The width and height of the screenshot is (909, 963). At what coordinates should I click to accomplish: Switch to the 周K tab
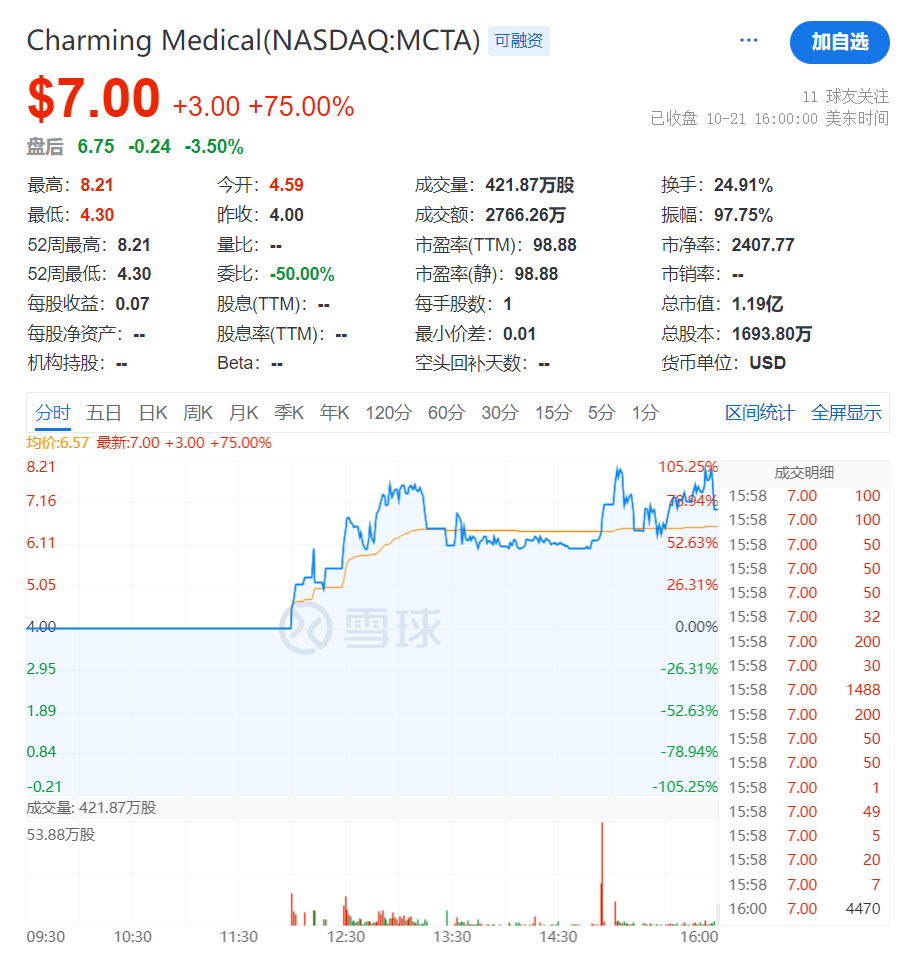[199, 411]
